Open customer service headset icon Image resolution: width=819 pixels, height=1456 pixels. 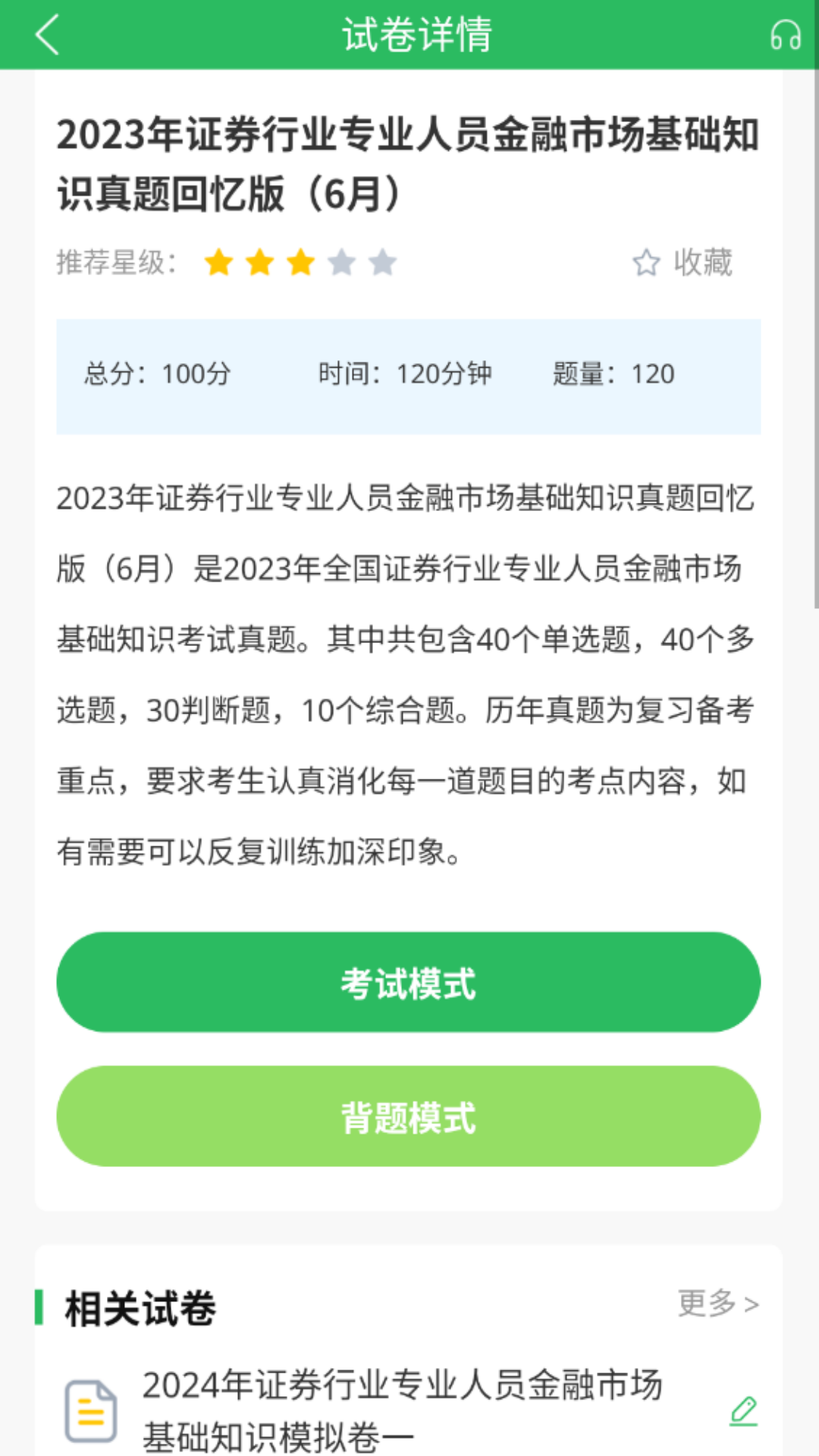click(x=785, y=35)
